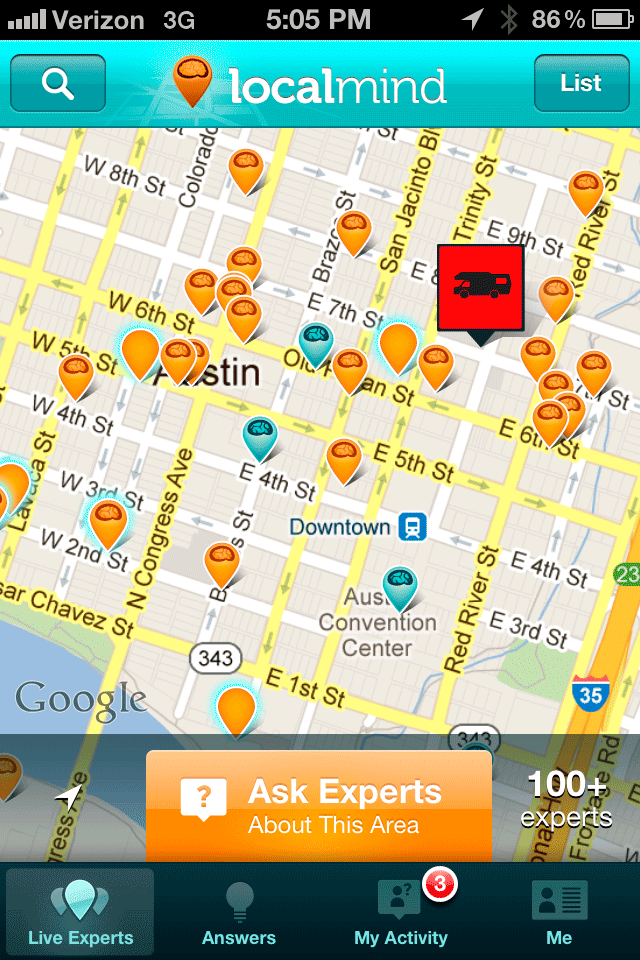640x960 pixels.
Task: Tap the teal pin near E 4th St
Action: coord(260,436)
